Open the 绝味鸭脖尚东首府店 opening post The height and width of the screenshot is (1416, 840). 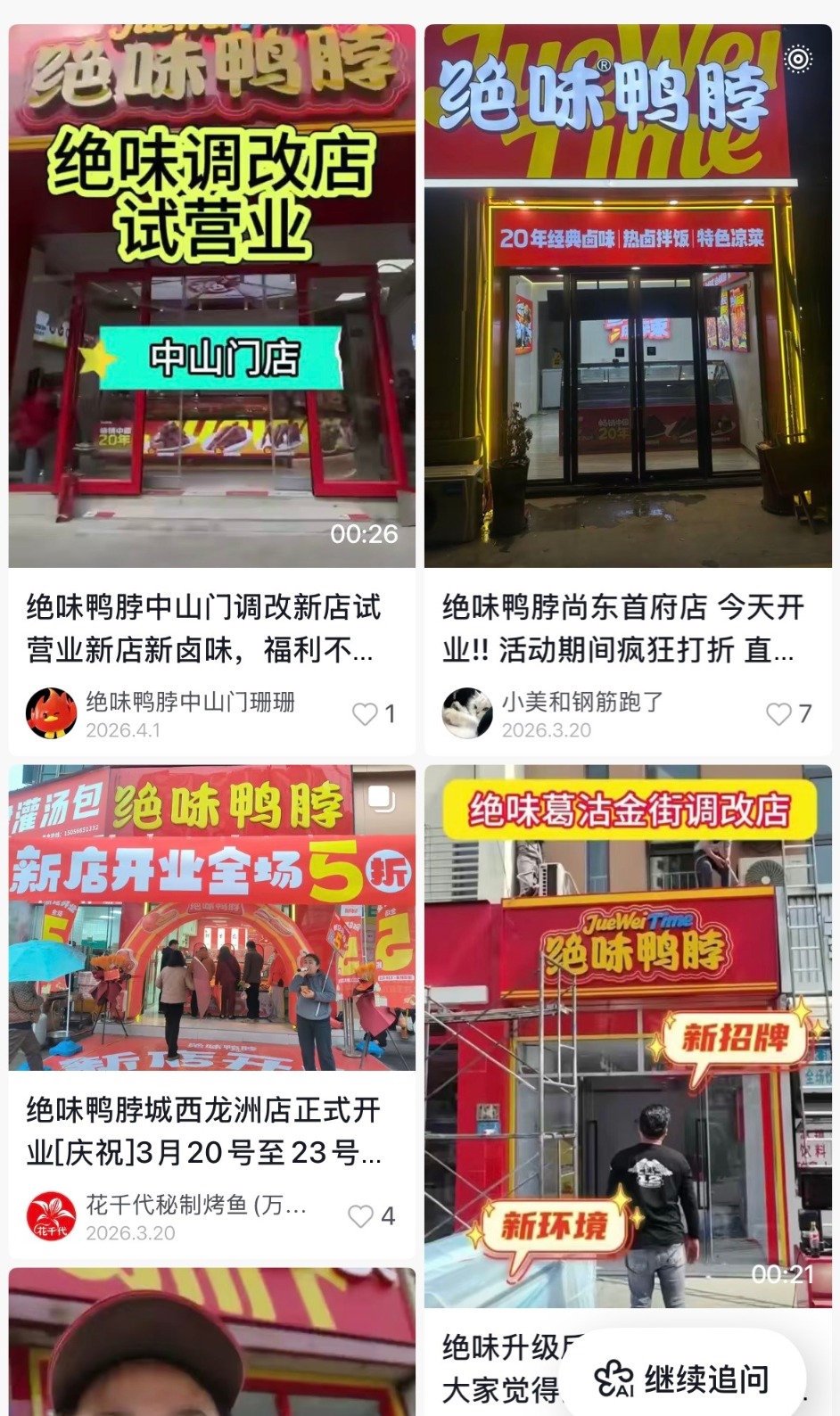(x=628, y=294)
